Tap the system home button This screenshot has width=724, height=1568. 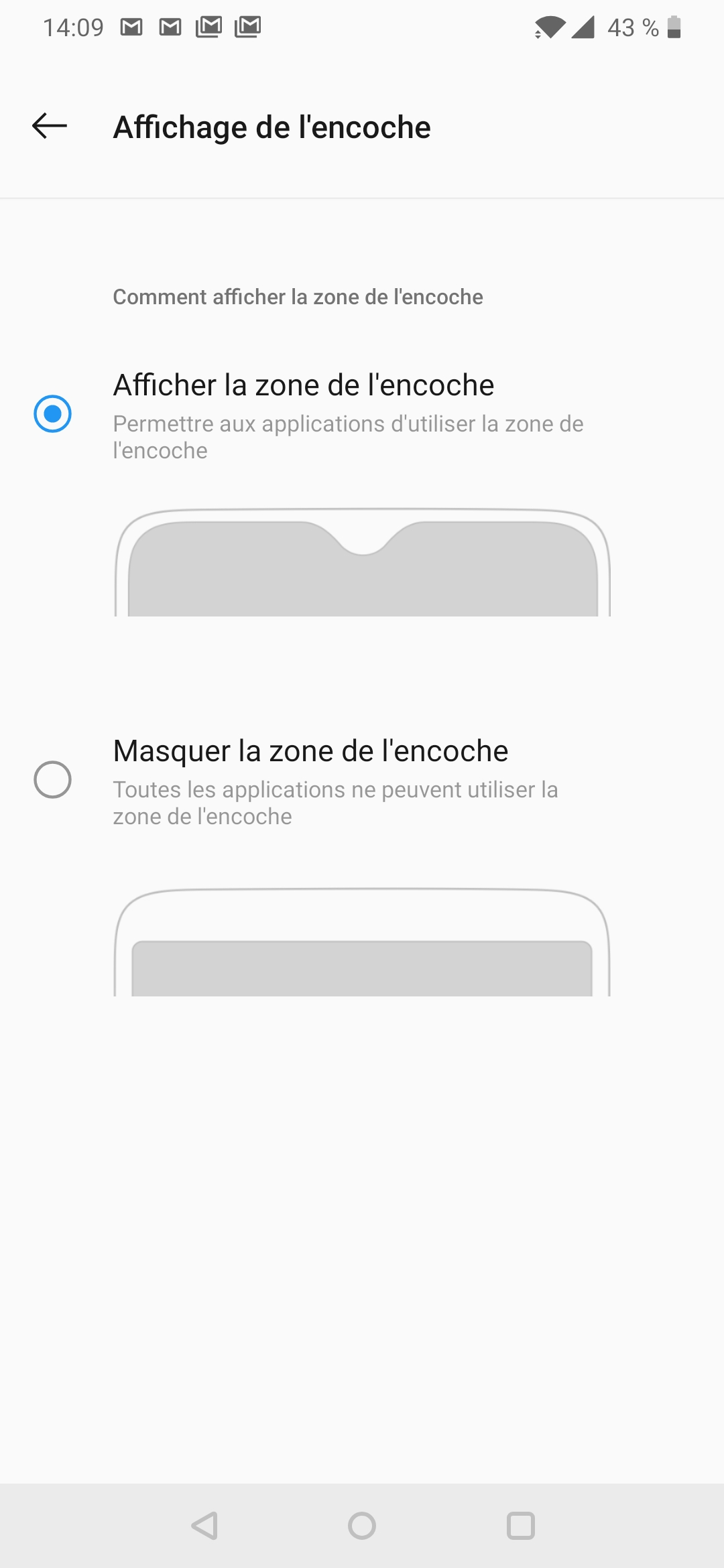pyautogui.click(x=362, y=1526)
